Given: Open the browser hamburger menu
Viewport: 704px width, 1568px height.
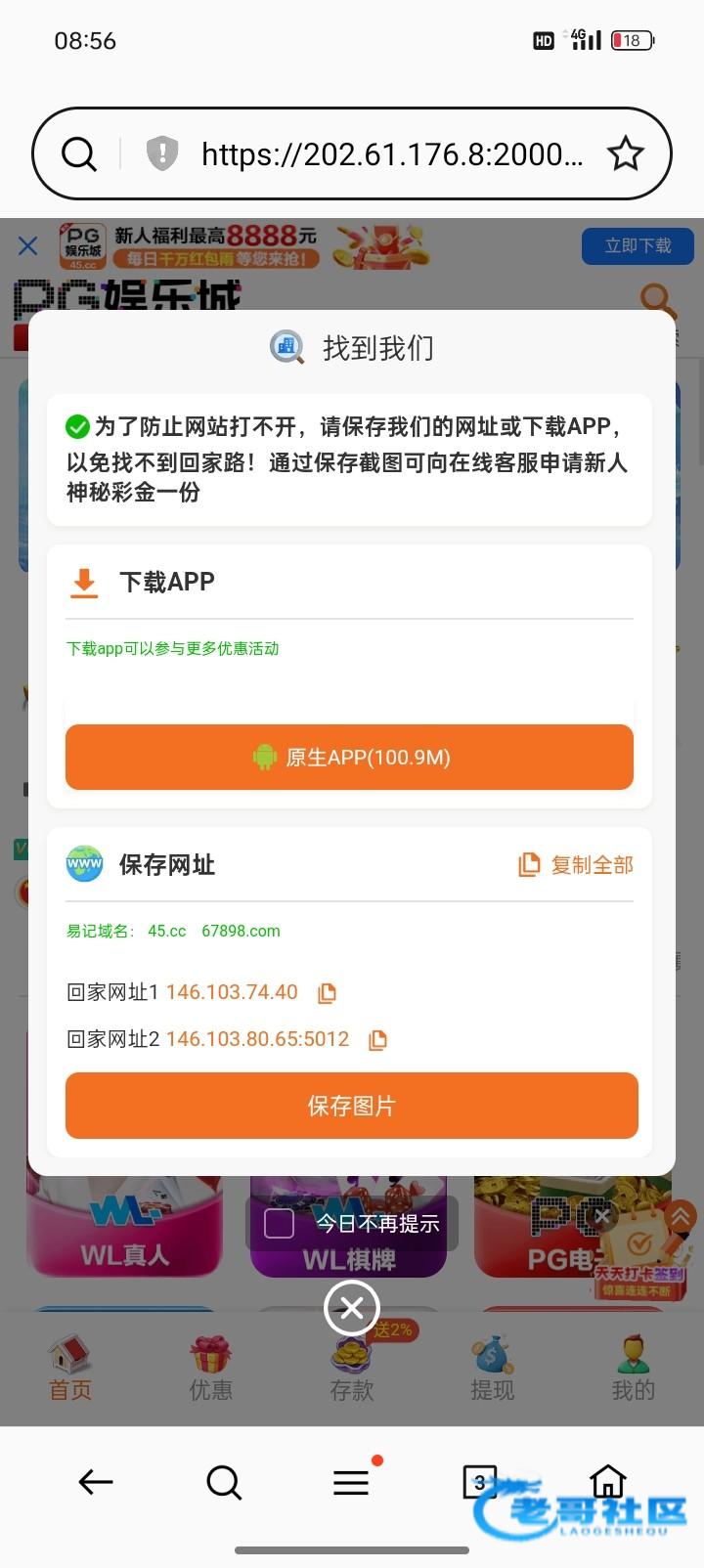Looking at the screenshot, I should (351, 1482).
